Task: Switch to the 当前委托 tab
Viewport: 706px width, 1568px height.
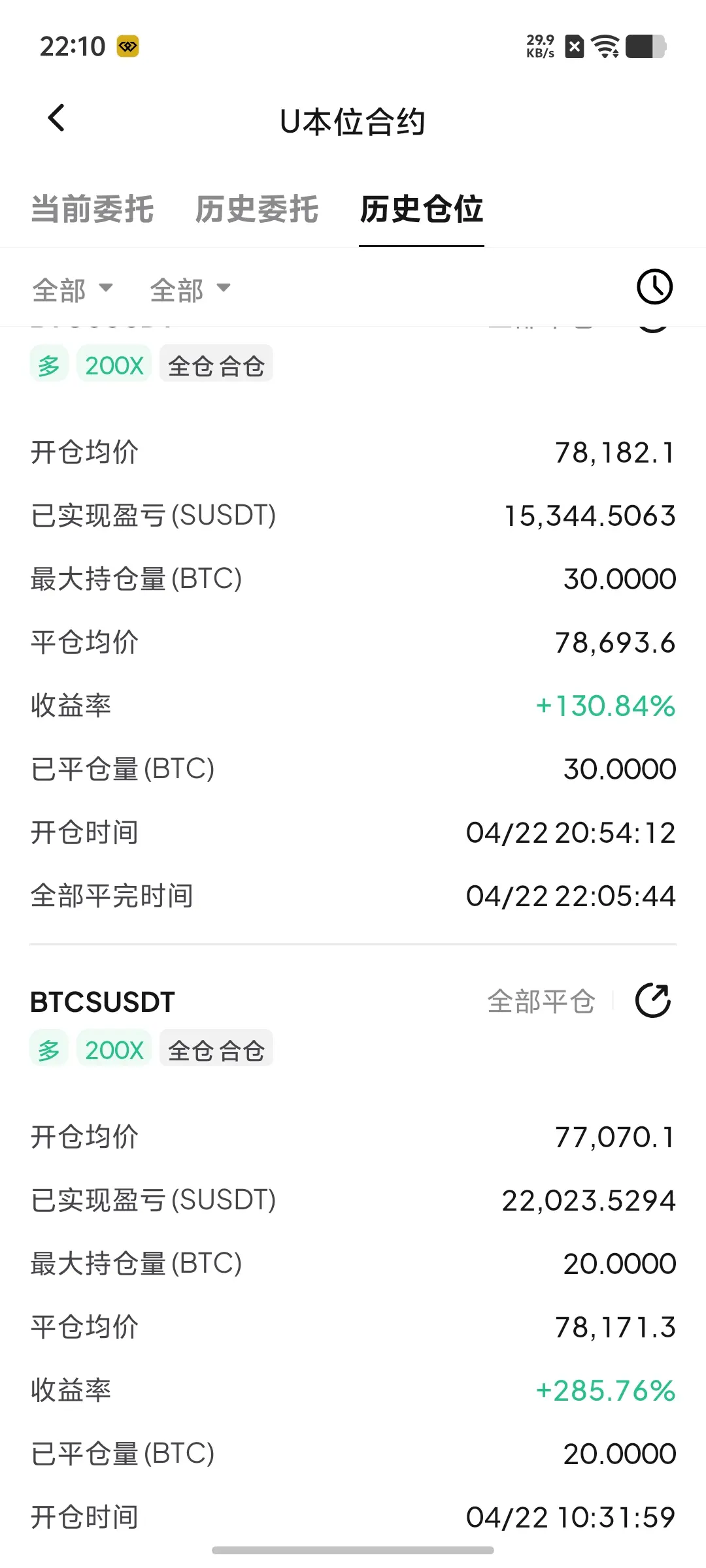Action: tap(92, 210)
